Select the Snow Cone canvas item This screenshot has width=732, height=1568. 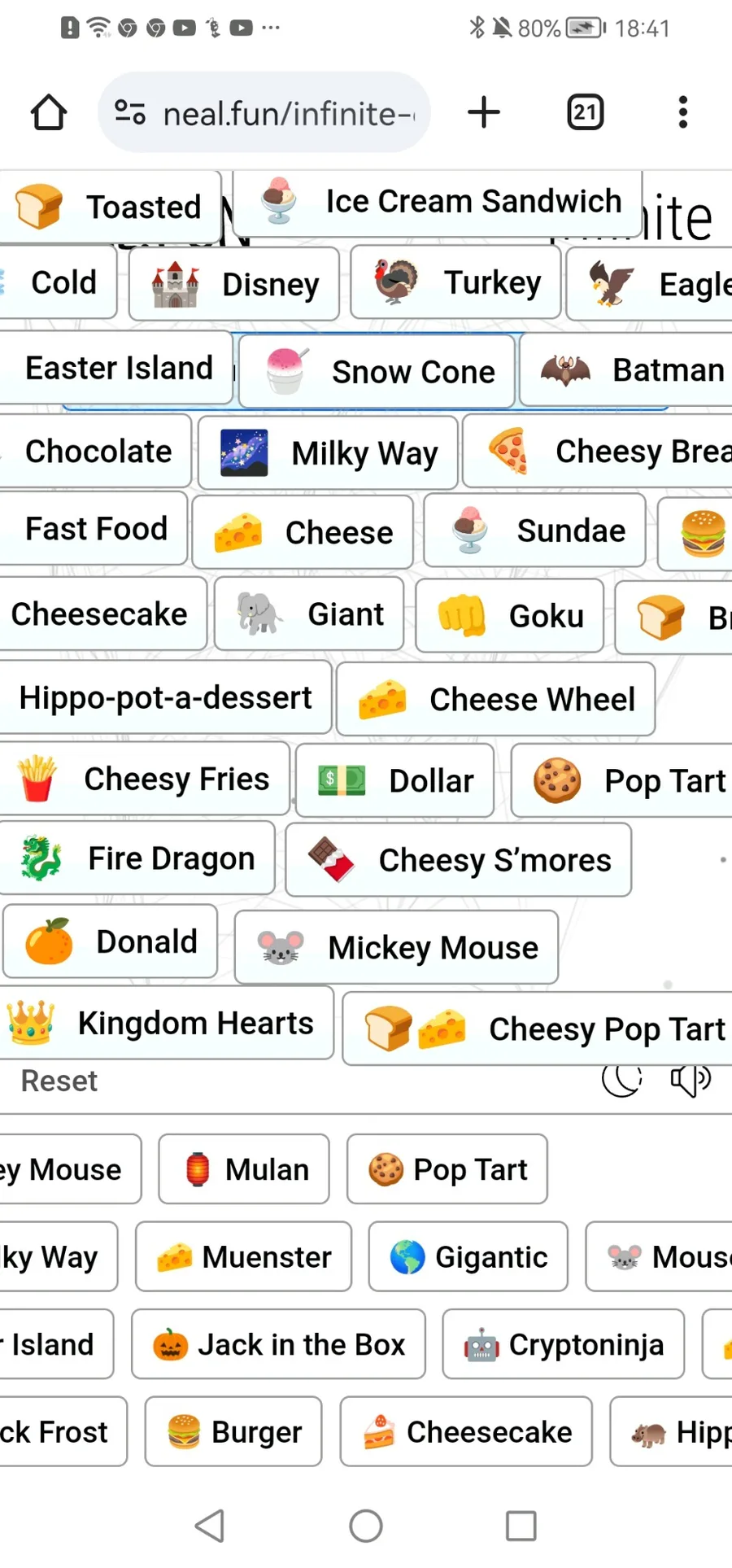click(x=377, y=372)
